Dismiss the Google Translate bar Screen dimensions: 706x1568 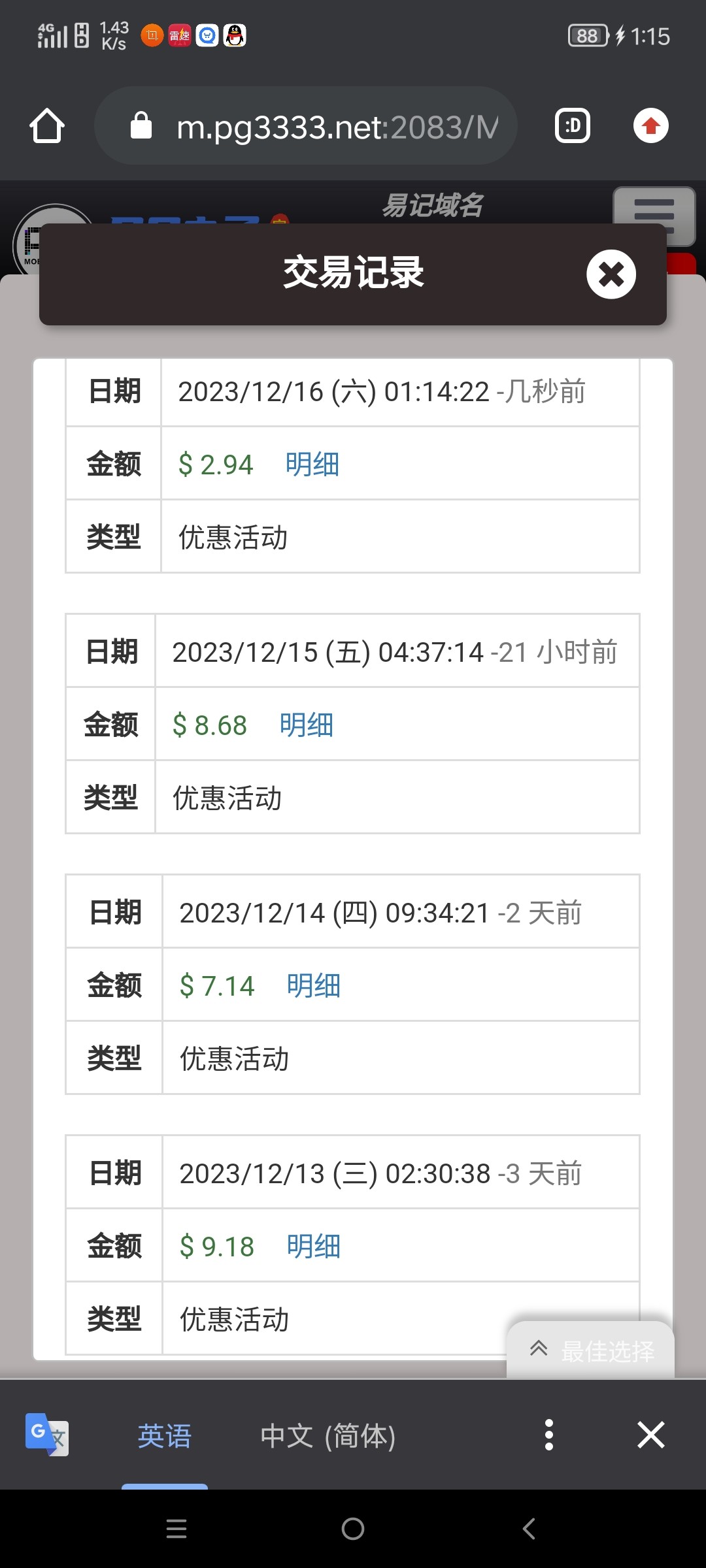[650, 1435]
